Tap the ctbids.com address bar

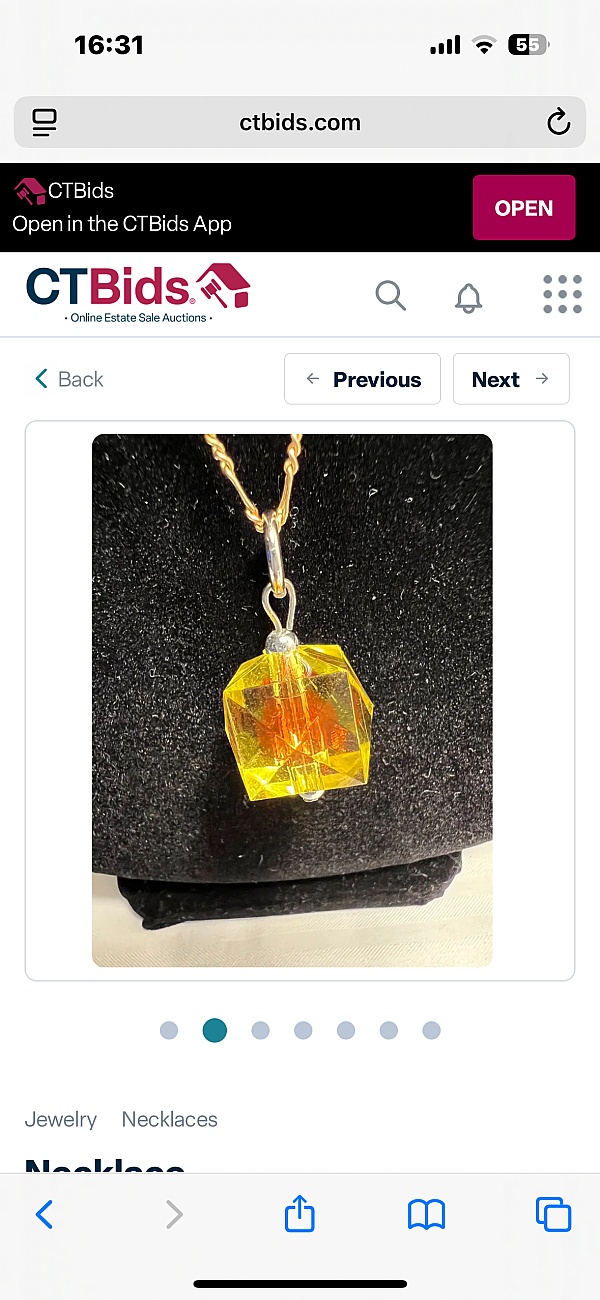click(x=300, y=122)
